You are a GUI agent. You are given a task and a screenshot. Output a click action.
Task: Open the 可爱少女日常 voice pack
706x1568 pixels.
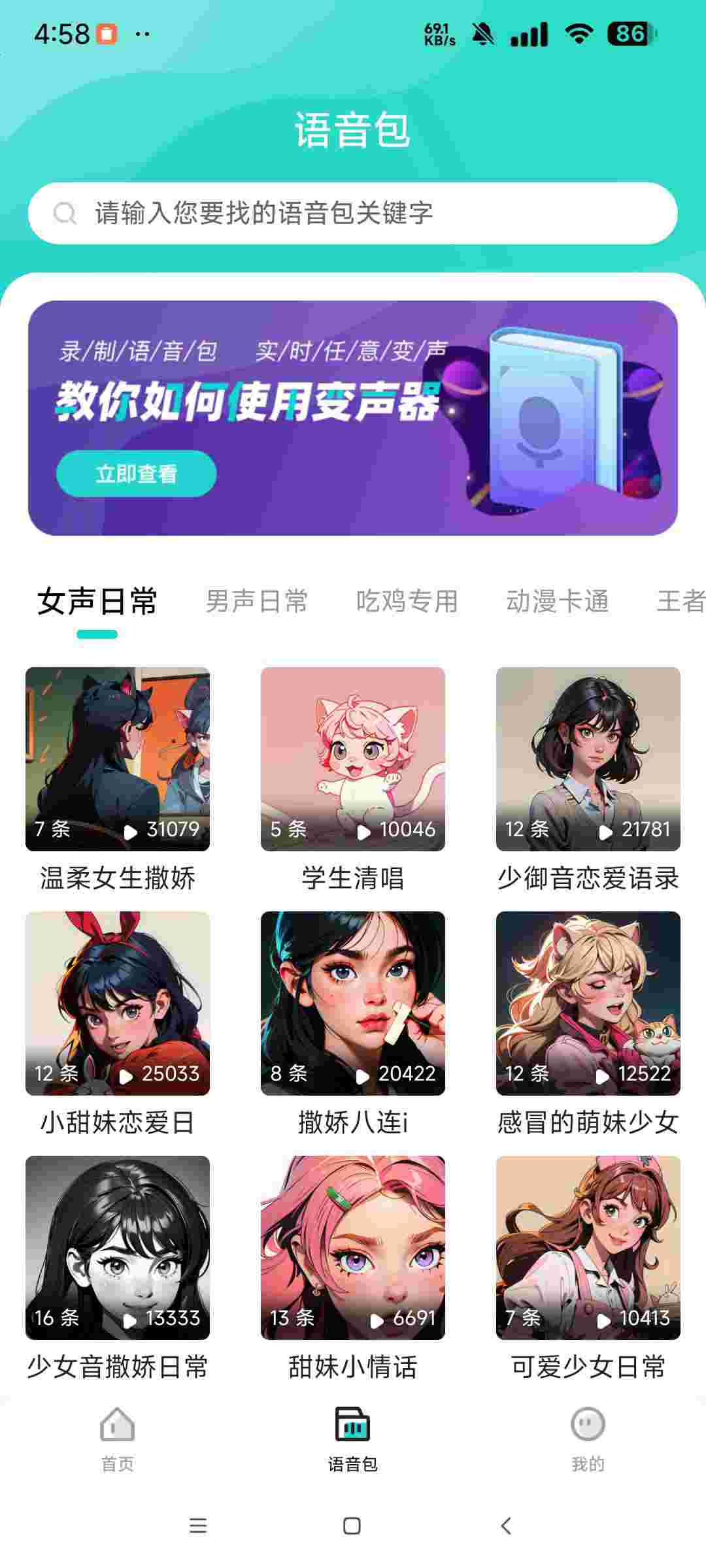(588, 1248)
